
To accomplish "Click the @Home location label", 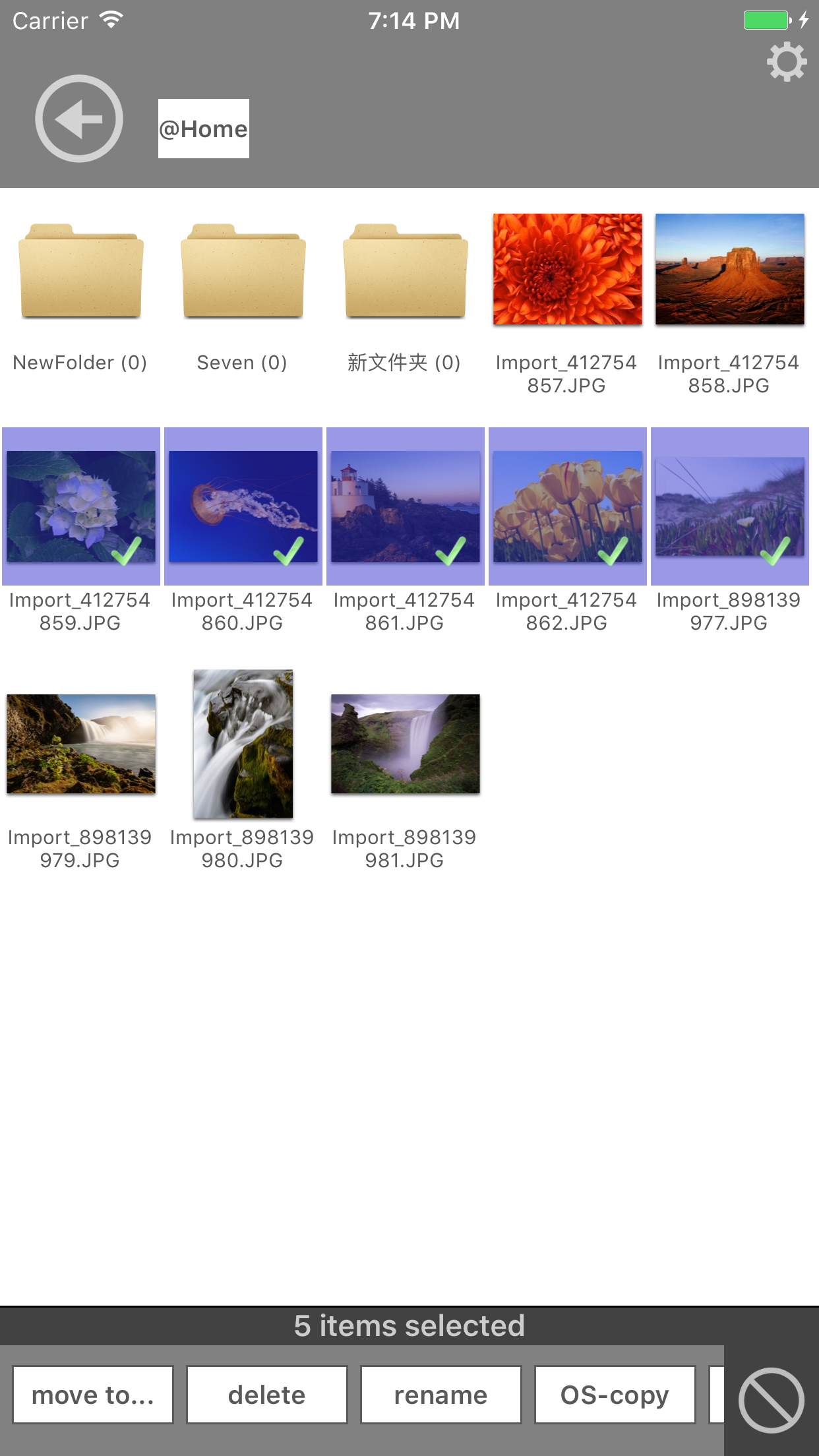I will (203, 129).
